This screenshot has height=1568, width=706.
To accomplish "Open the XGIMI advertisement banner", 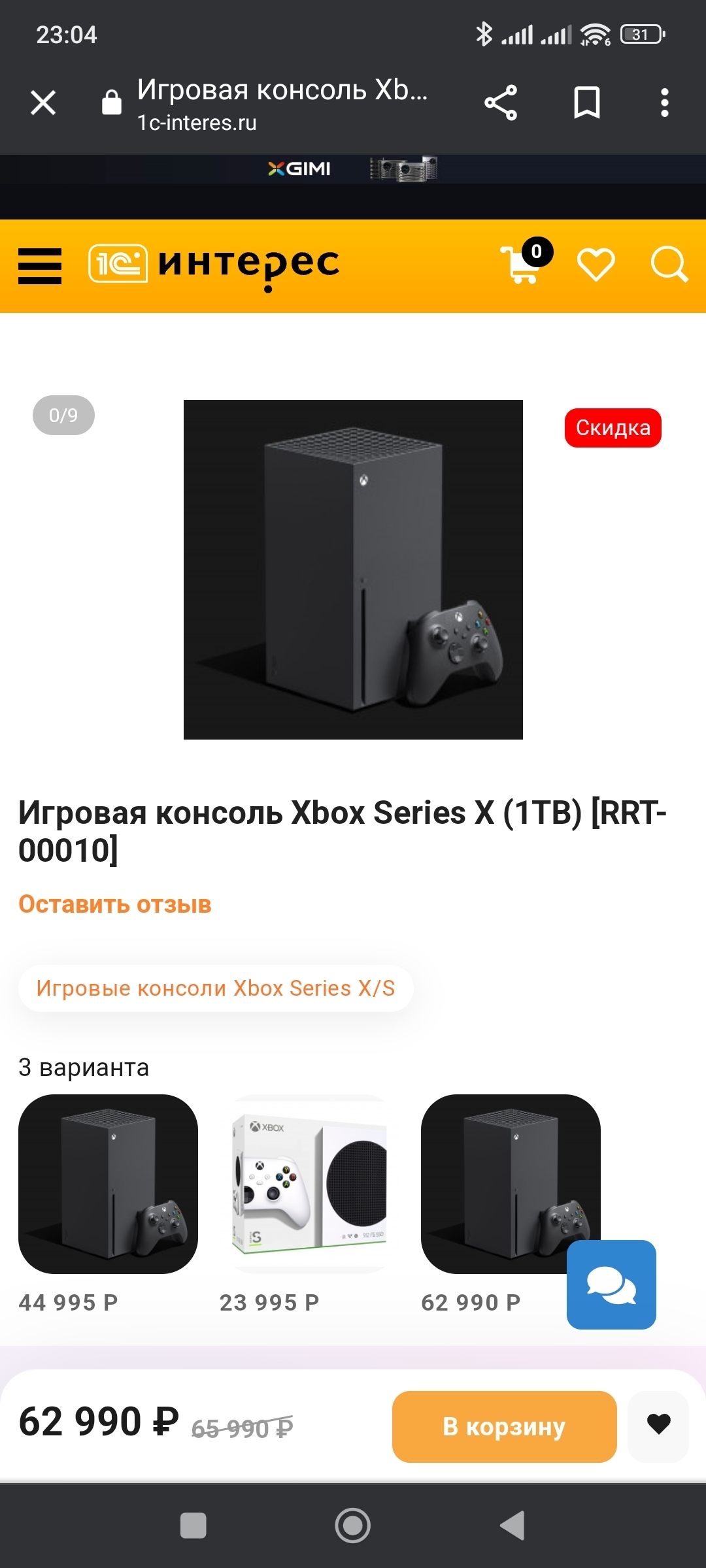I will coord(353,170).
